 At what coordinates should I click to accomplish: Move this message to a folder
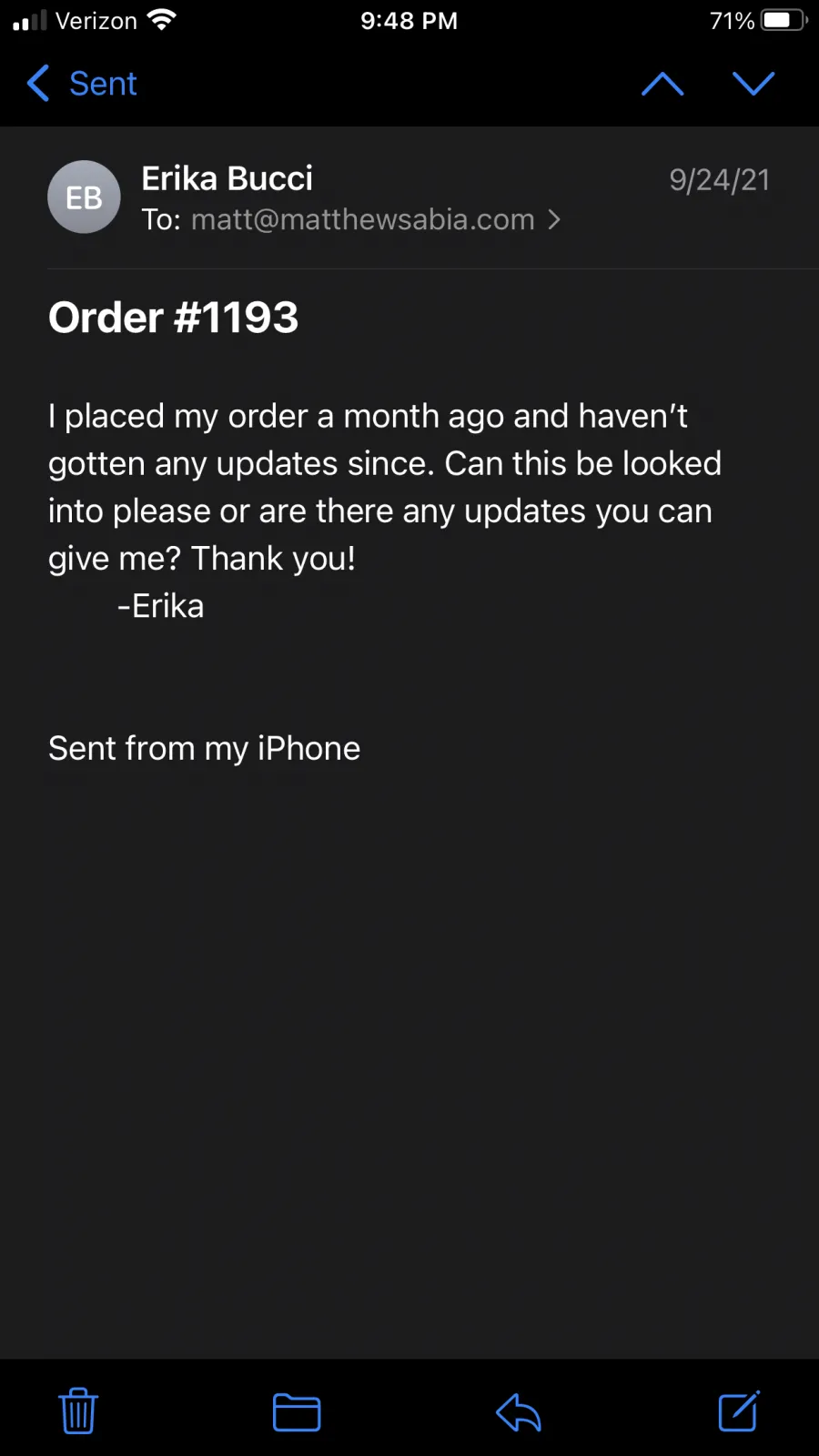pos(297,1412)
